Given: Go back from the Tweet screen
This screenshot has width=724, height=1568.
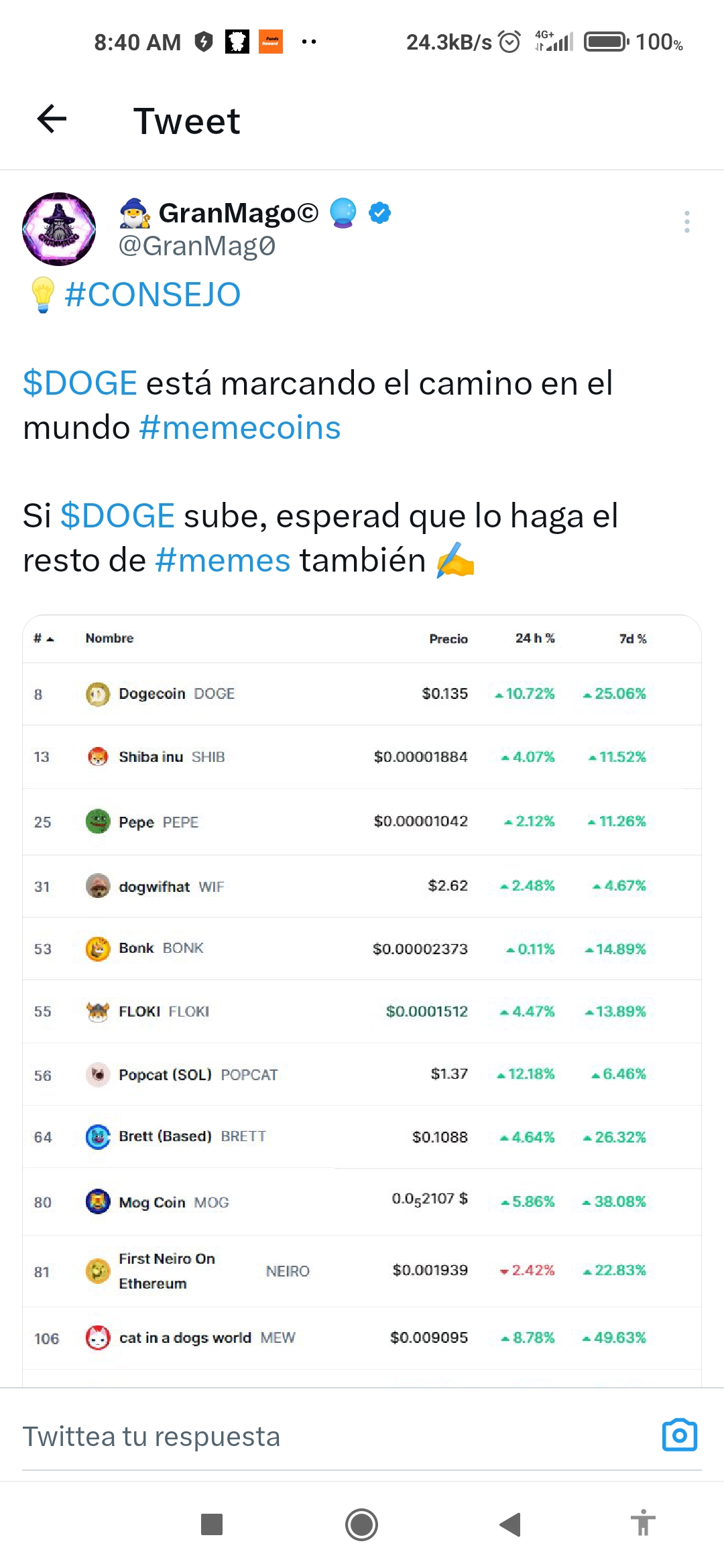Looking at the screenshot, I should pyautogui.click(x=52, y=120).
